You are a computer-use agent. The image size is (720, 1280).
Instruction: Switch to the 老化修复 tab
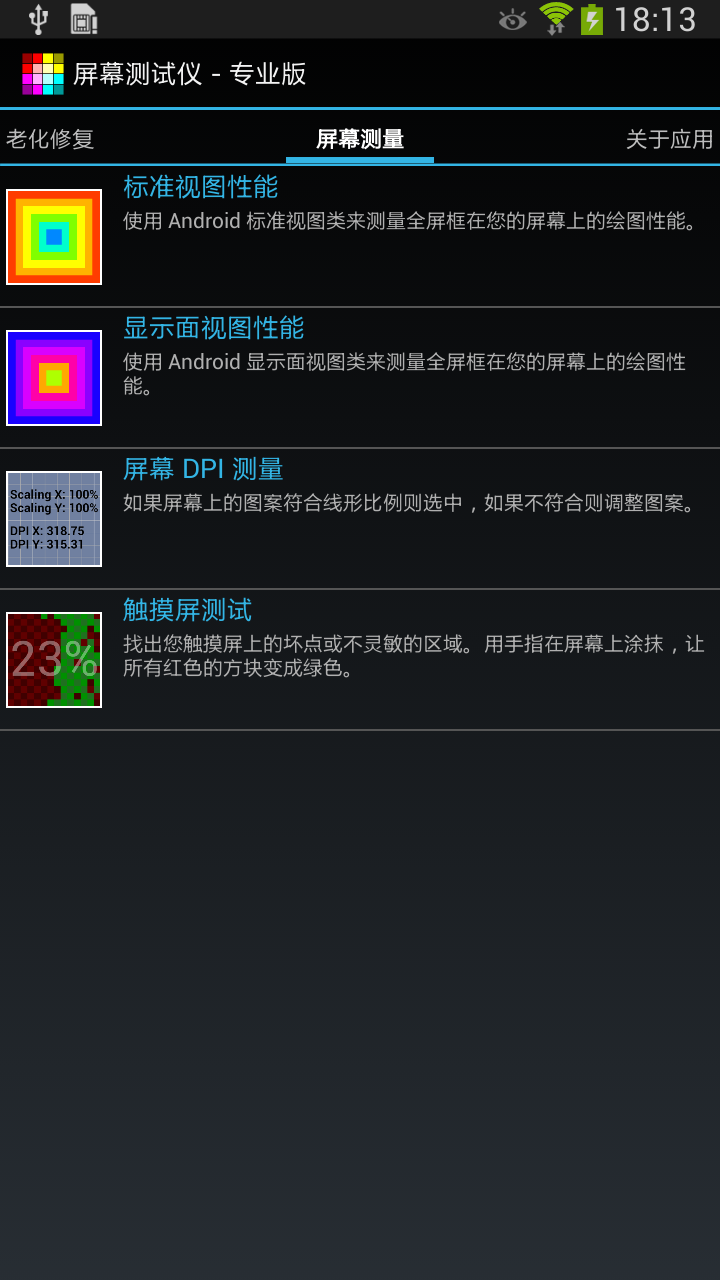point(50,139)
